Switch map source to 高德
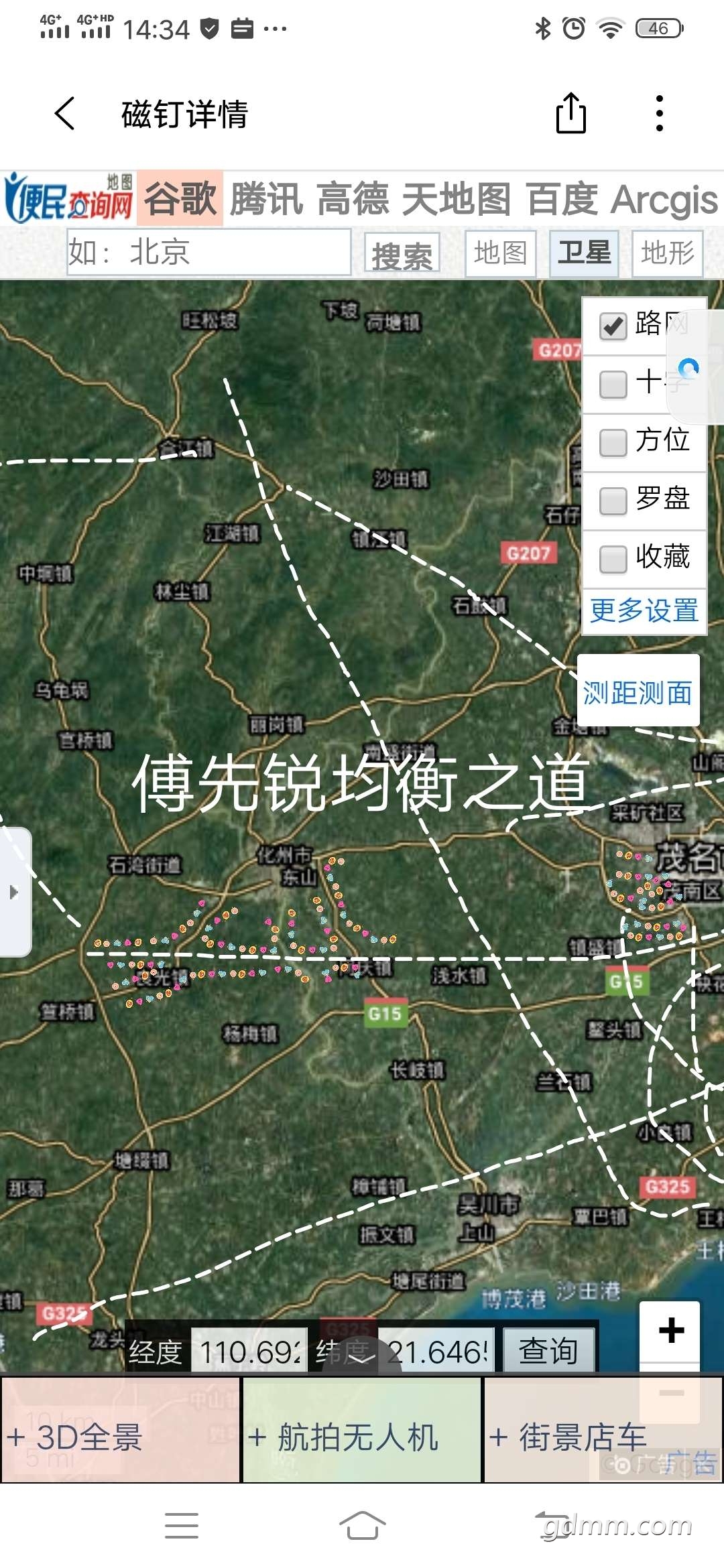The image size is (724, 1568). 353,199
